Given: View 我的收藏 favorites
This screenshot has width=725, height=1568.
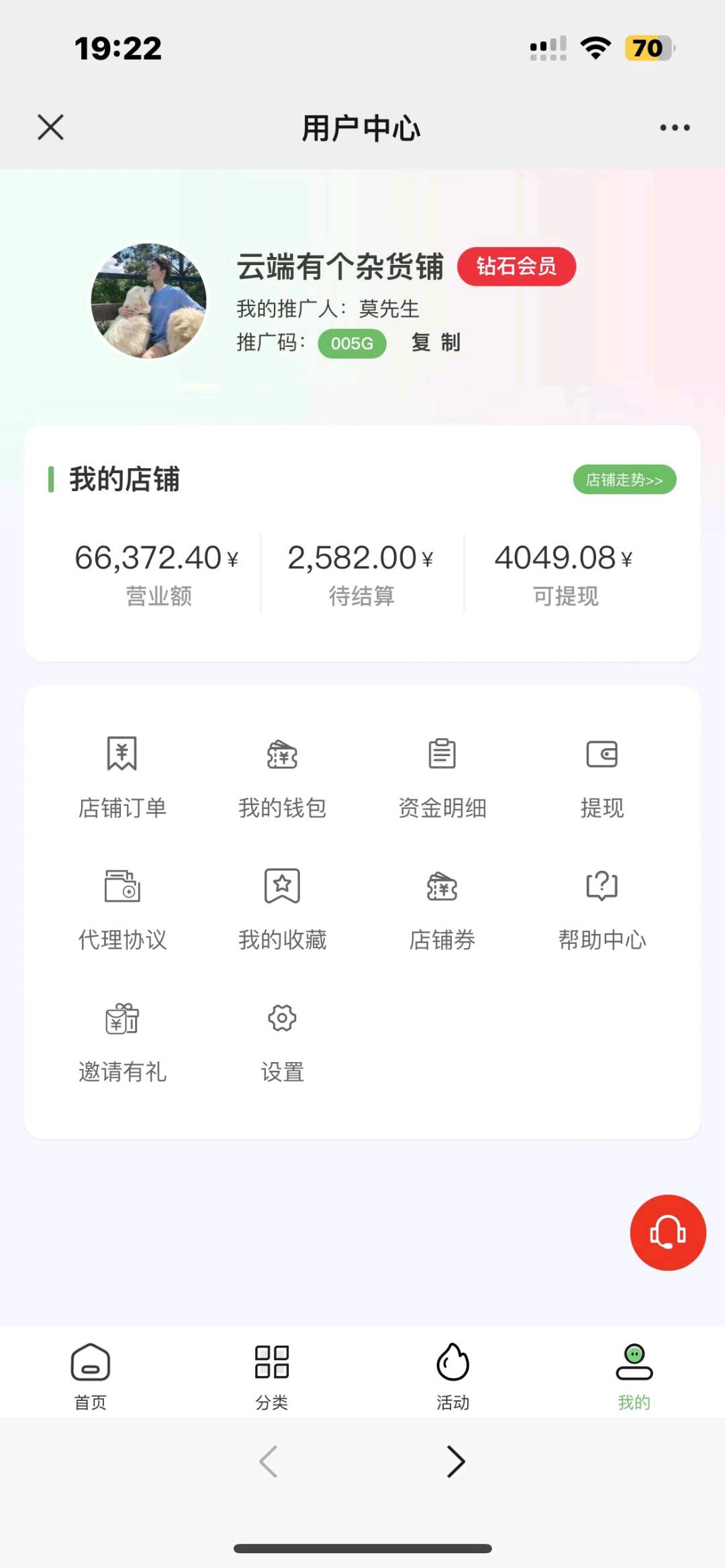Looking at the screenshot, I should (x=282, y=909).
